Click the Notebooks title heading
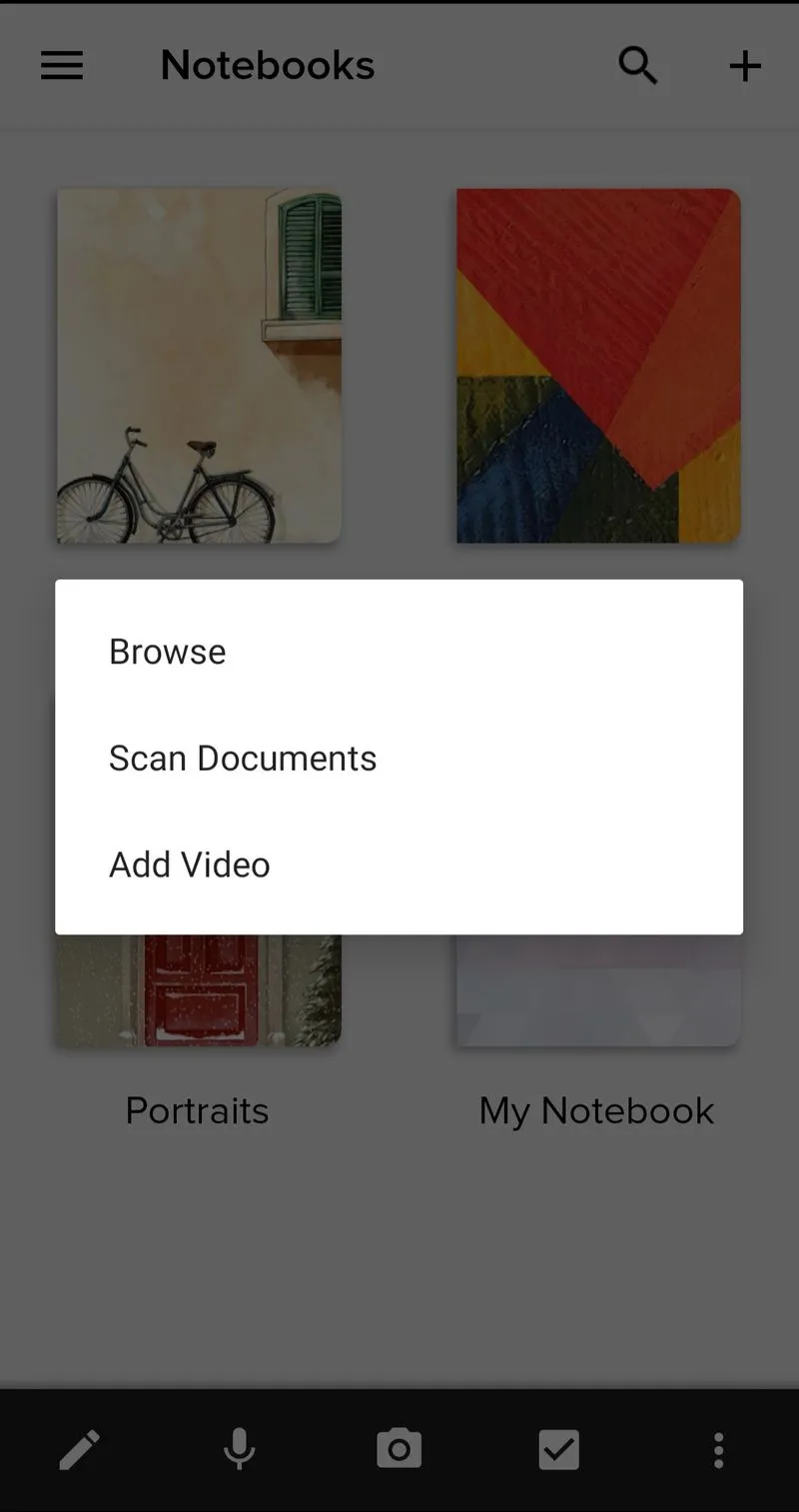Screen dimensions: 799x1512 tap(267, 65)
